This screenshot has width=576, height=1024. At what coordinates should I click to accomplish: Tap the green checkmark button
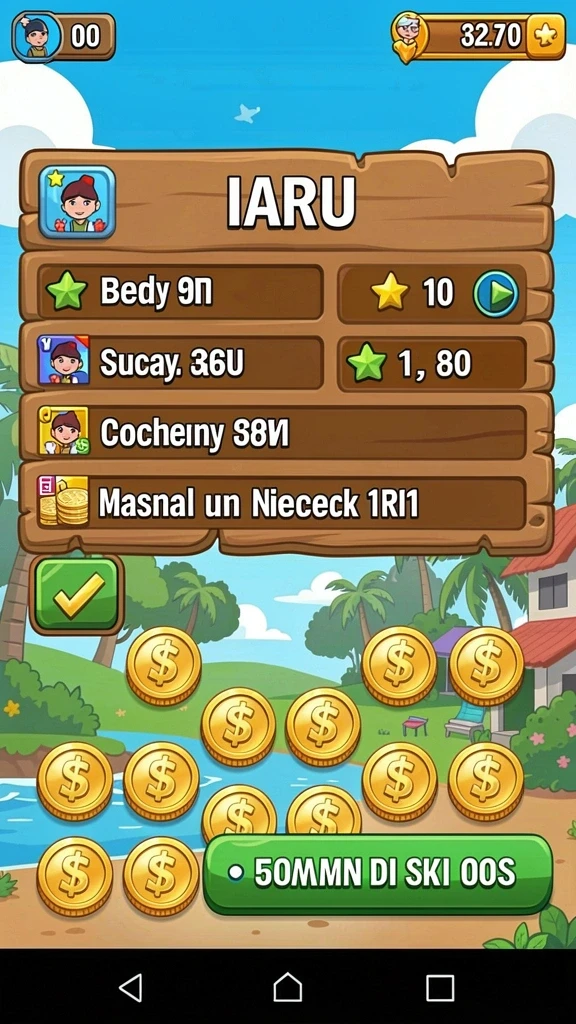[x=76, y=594]
